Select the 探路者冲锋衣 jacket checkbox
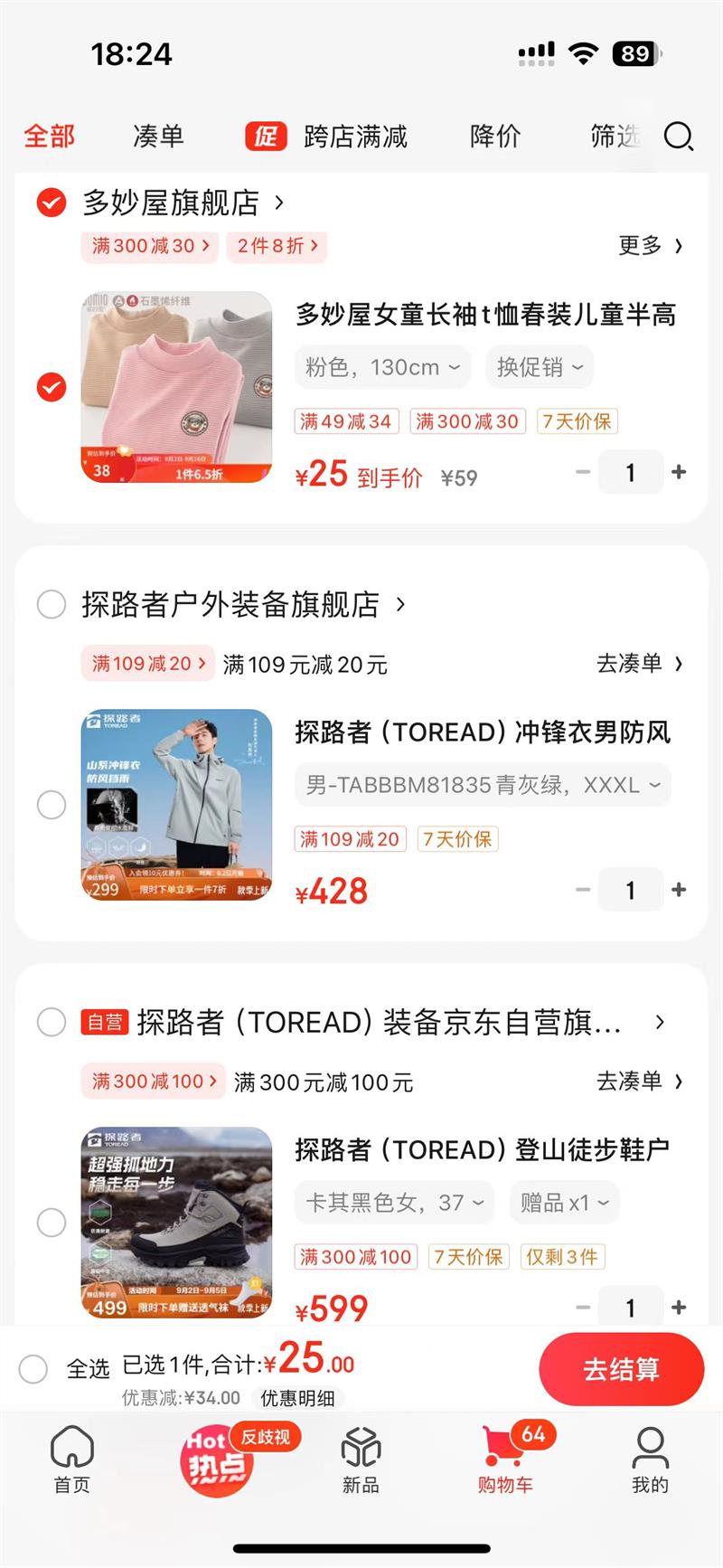The image size is (723, 1568). point(52,806)
